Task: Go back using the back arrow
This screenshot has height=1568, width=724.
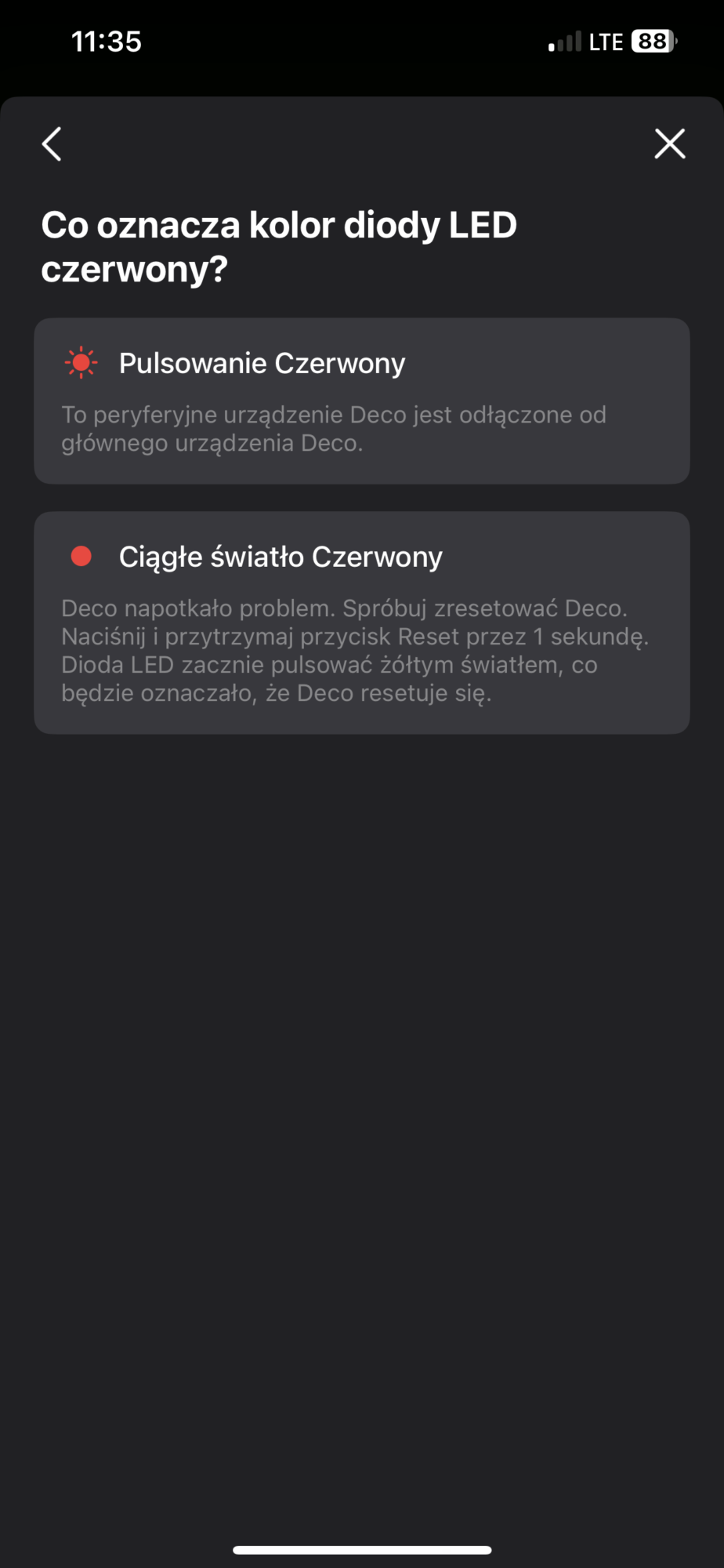Action: (52, 144)
